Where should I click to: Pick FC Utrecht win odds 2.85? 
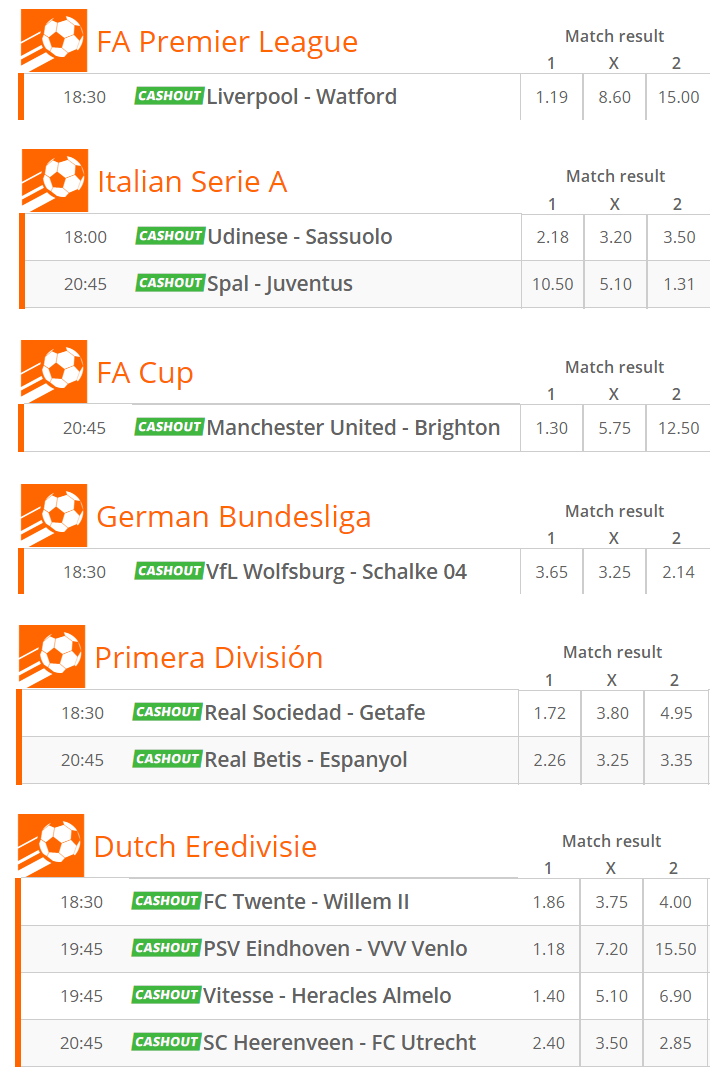675,1043
